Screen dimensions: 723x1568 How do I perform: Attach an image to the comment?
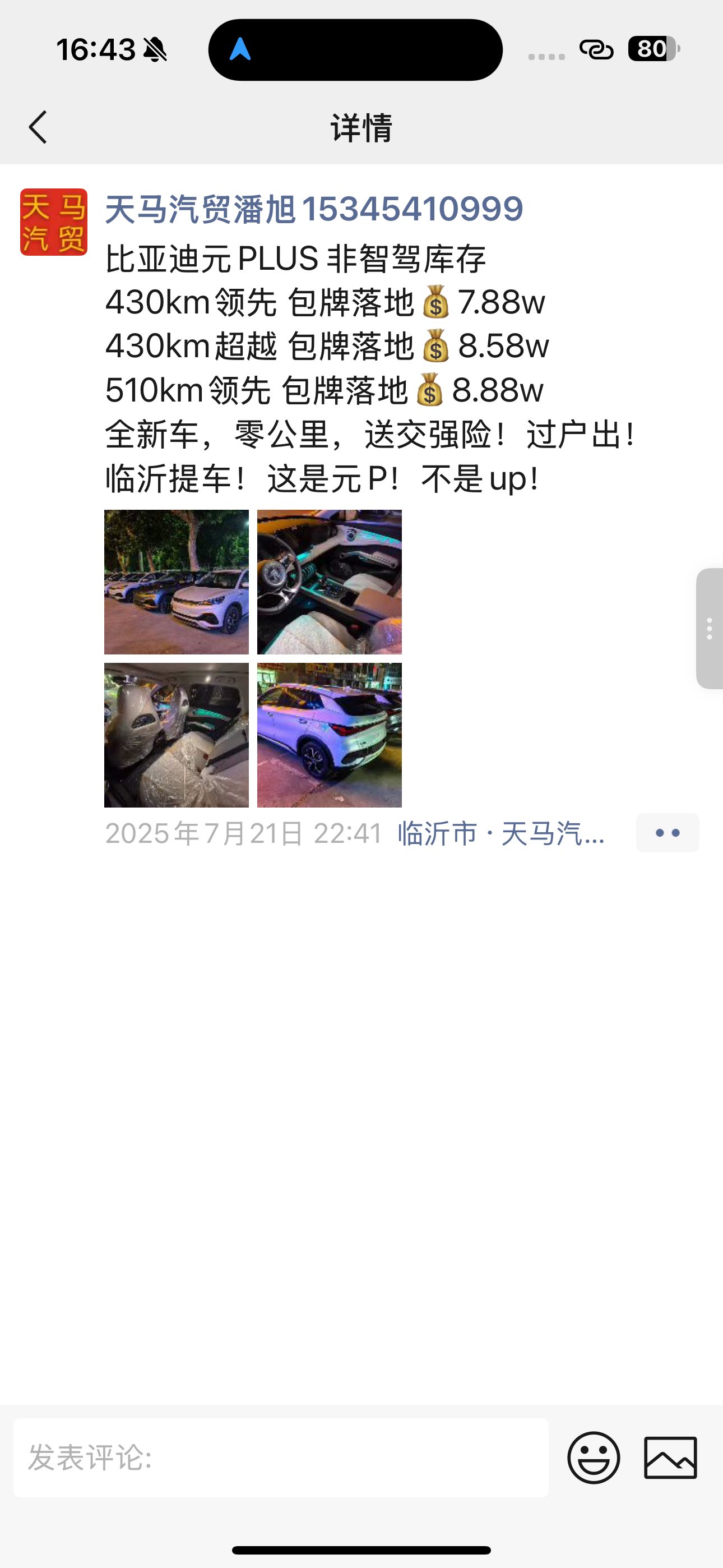671,1458
